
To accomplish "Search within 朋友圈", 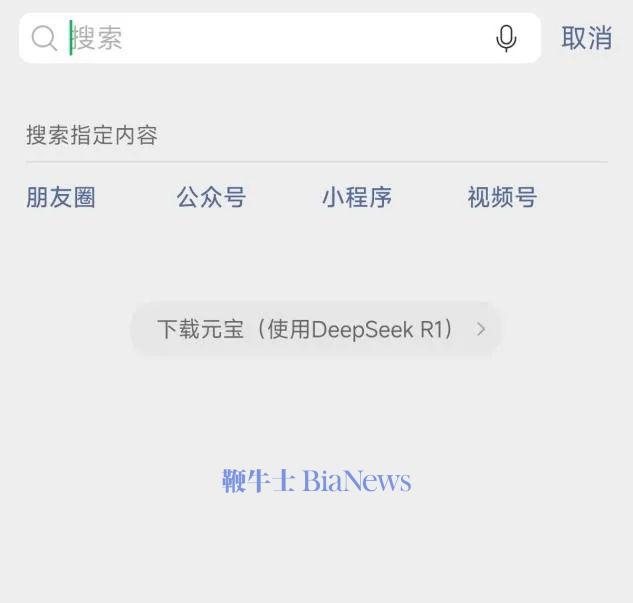I will (x=61, y=197).
